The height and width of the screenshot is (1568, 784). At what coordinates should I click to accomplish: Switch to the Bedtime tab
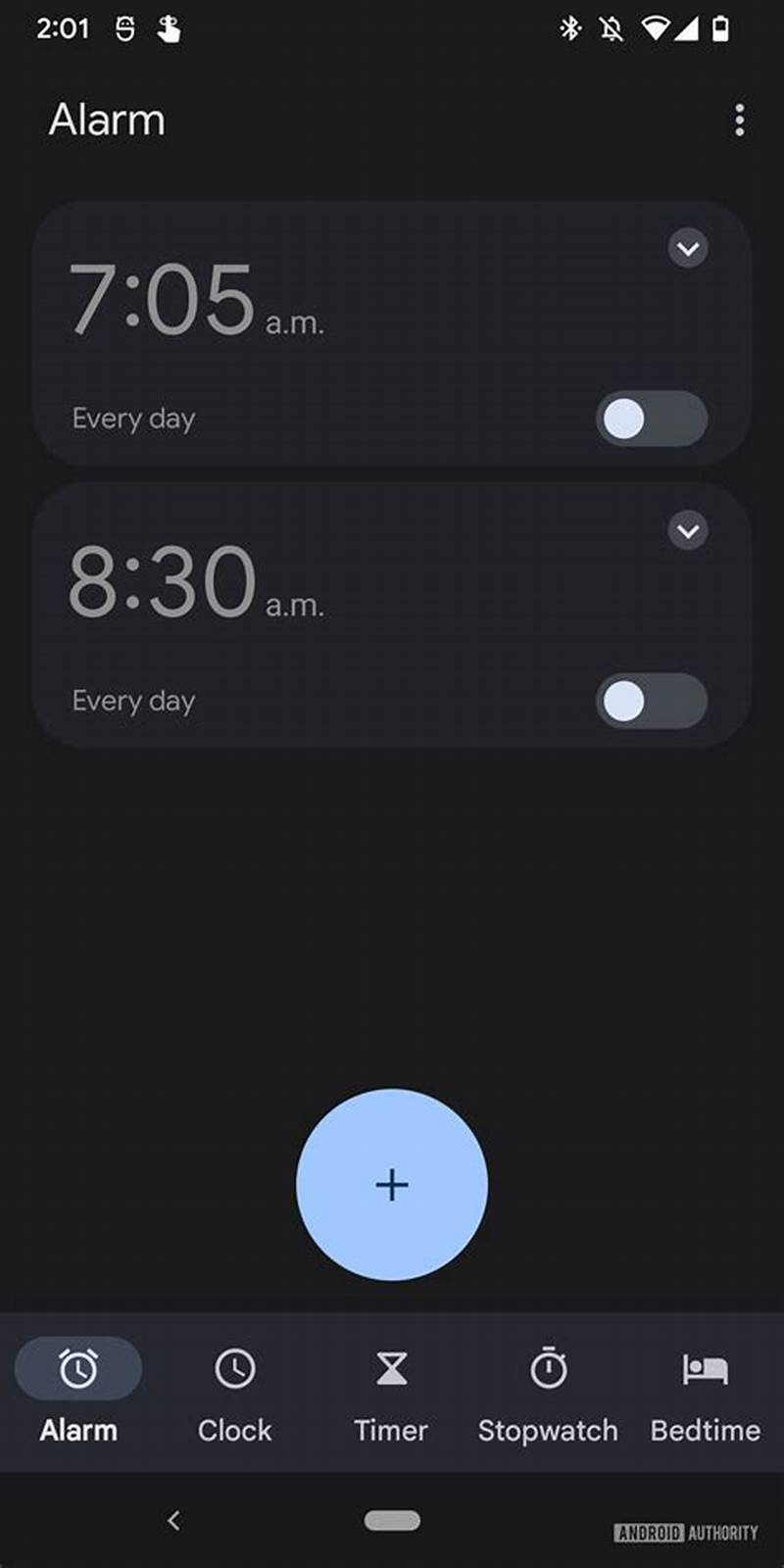tap(705, 1392)
